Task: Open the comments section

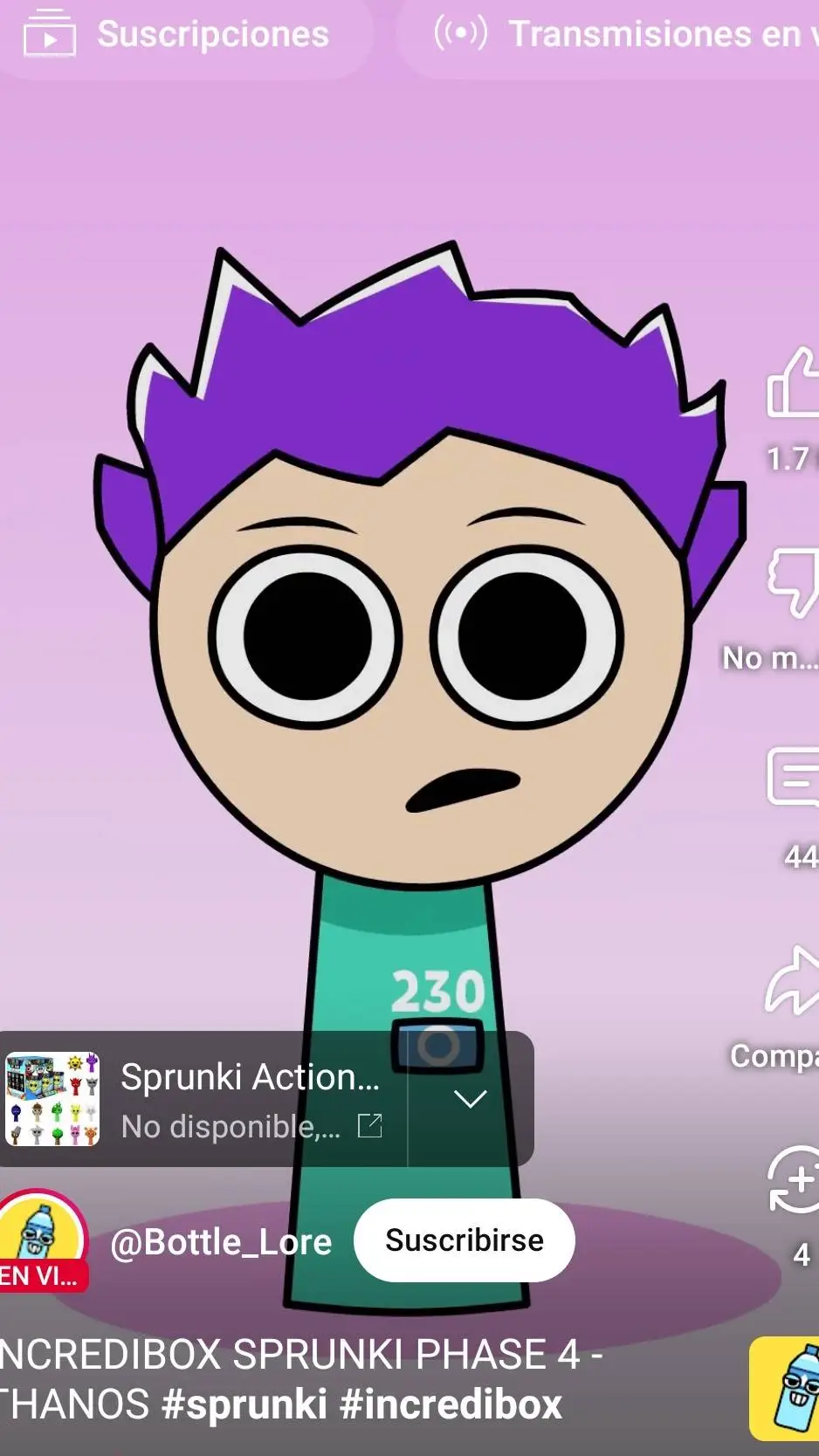Action: click(x=793, y=777)
